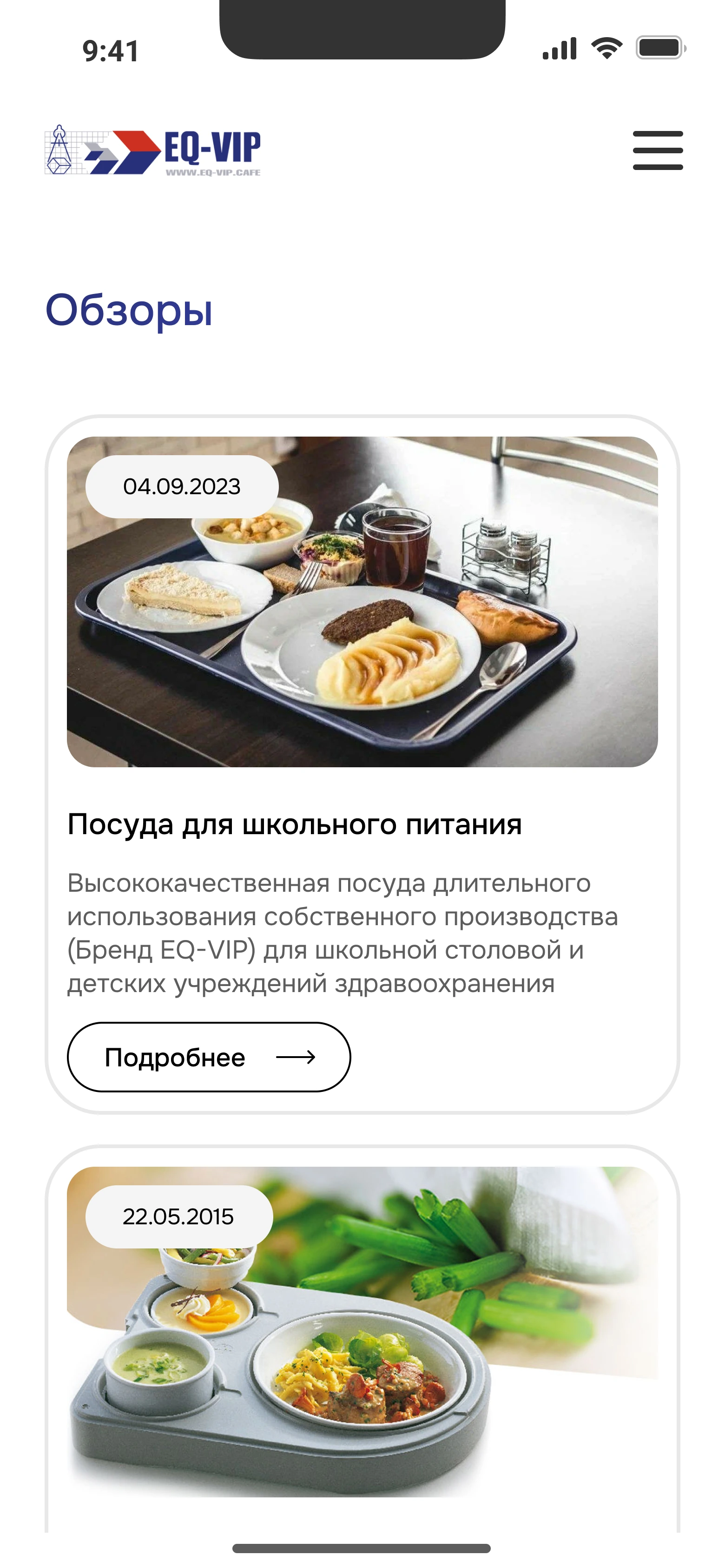This screenshot has width=725, height=1568.
Task: Open the hamburger menu
Action: click(x=657, y=150)
